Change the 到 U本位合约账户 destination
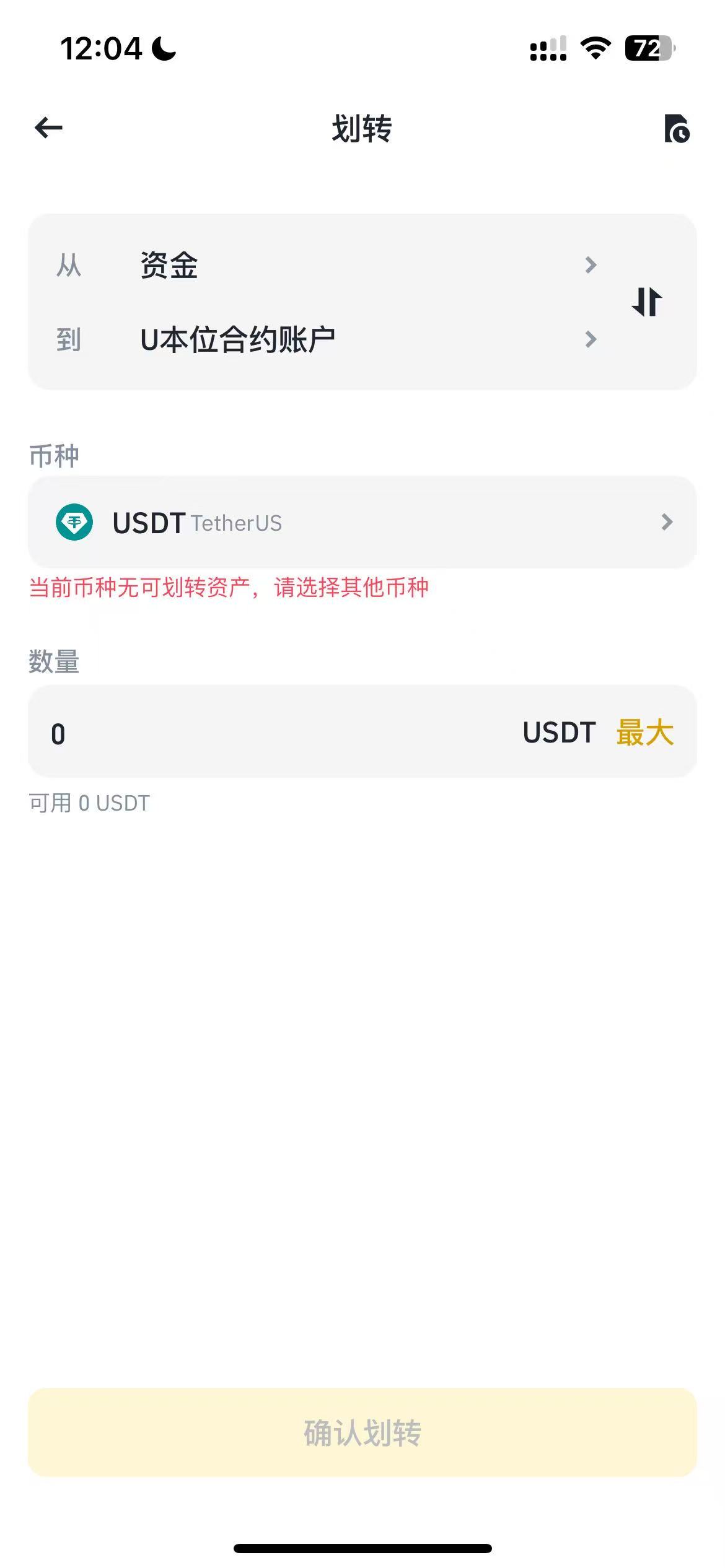 pos(366,339)
